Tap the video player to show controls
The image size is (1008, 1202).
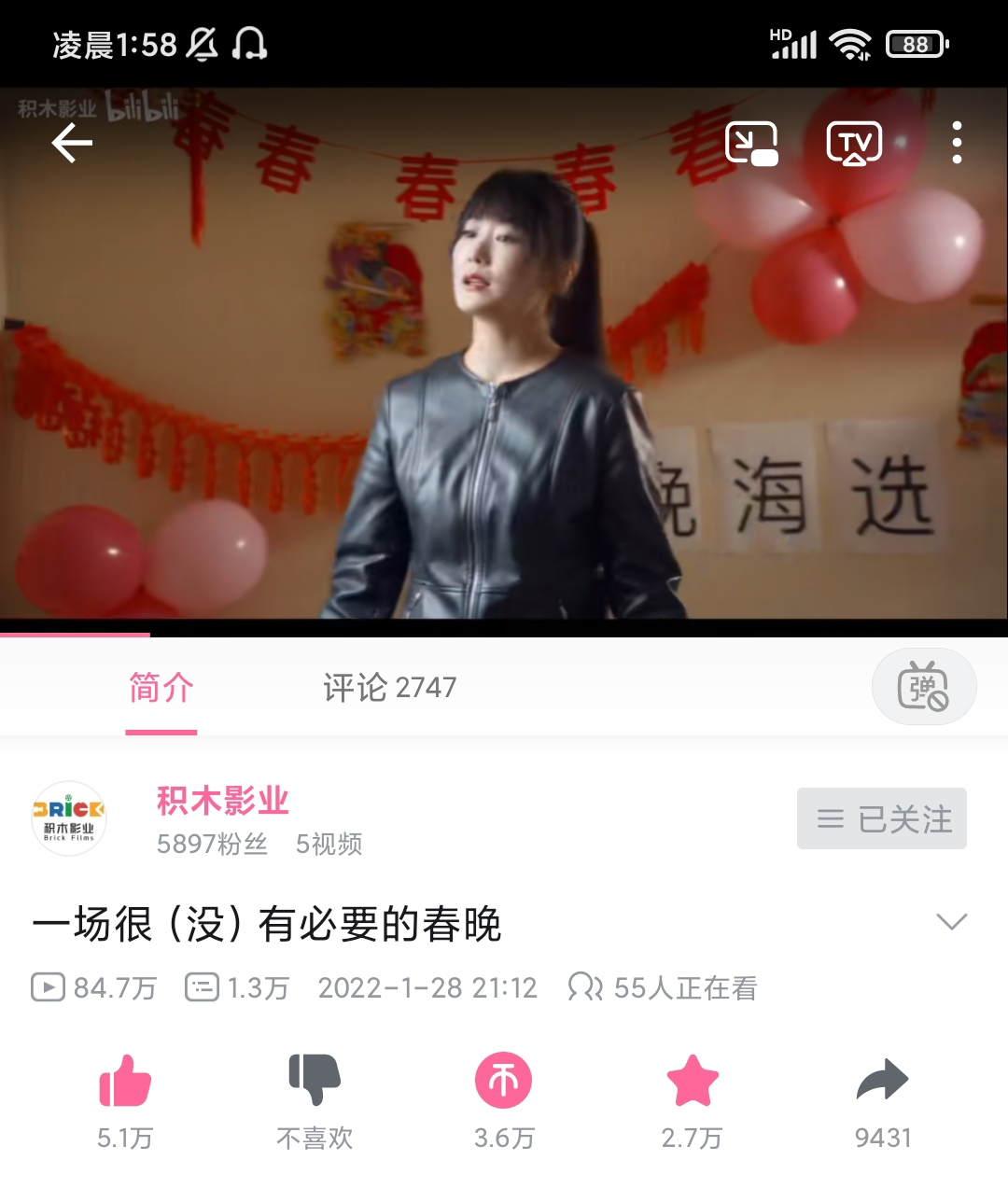pos(504,373)
